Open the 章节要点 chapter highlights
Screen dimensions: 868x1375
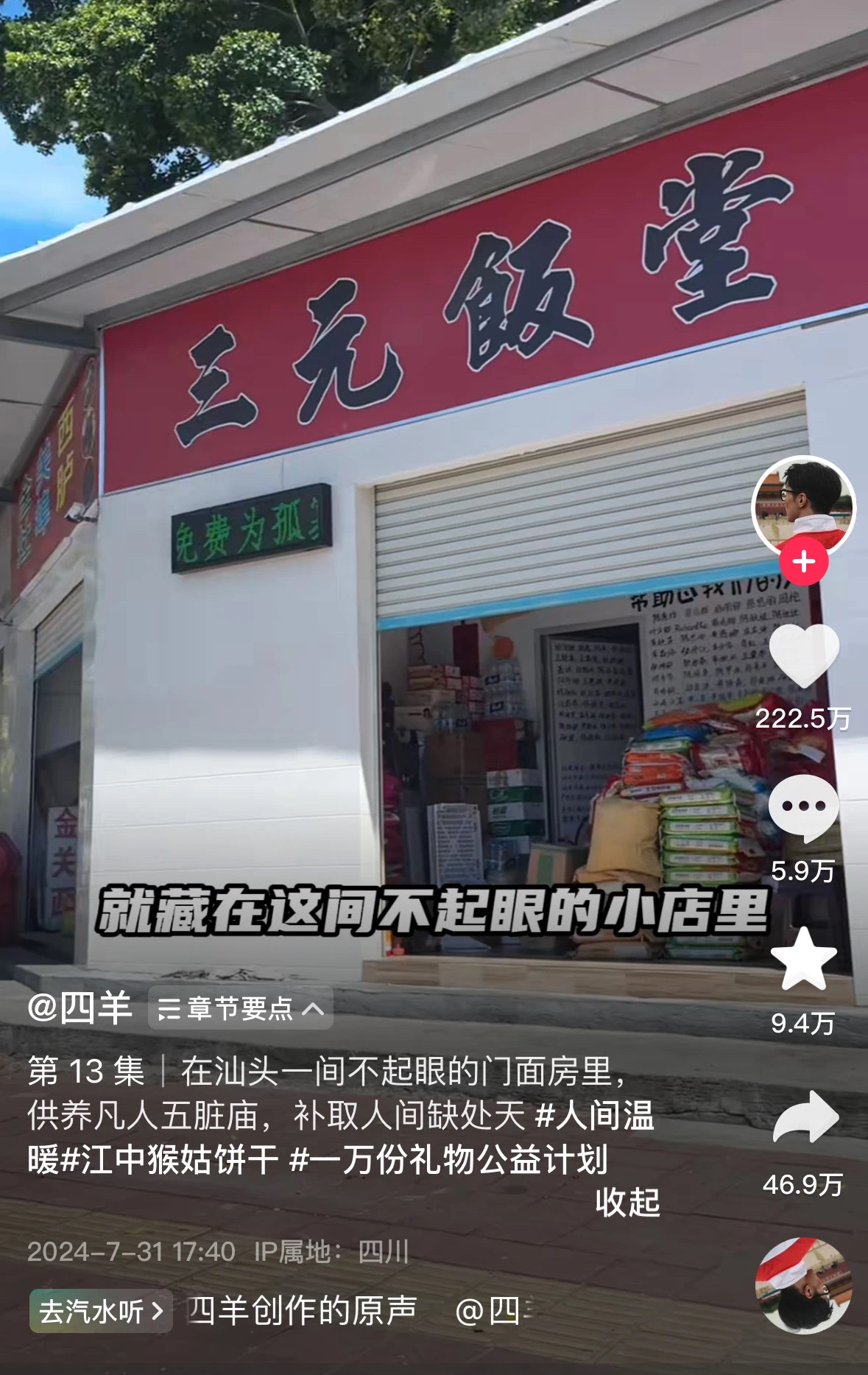241,1008
